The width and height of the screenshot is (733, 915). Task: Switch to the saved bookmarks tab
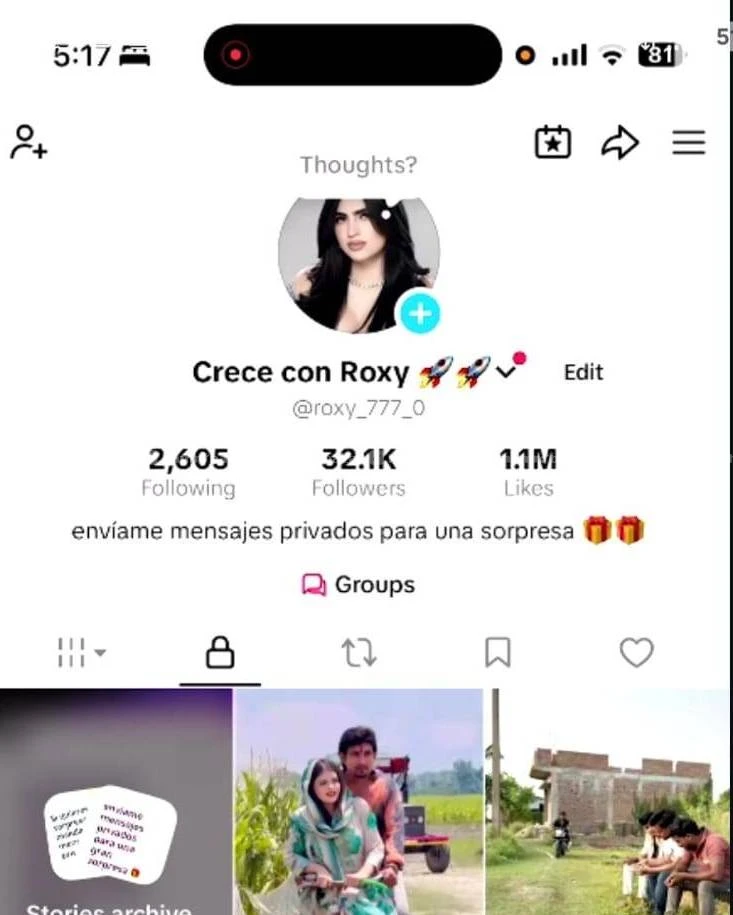[x=498, y=652]
